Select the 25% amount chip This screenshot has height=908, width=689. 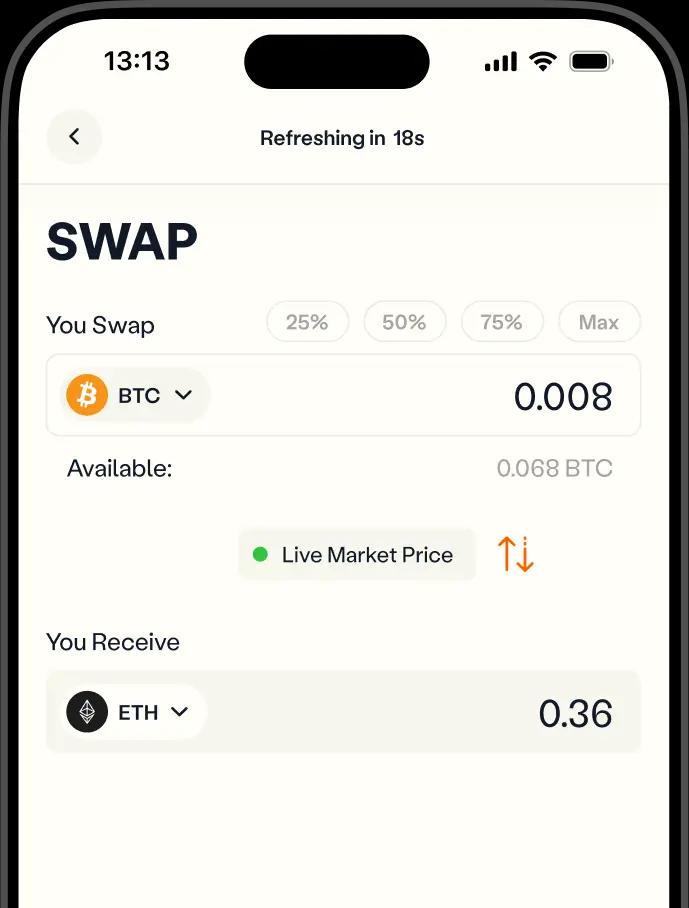[307, 322]
